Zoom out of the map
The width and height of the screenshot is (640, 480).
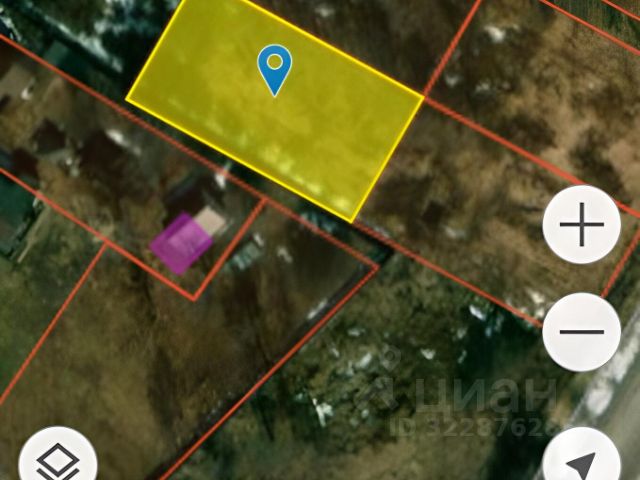coord(581,332)
